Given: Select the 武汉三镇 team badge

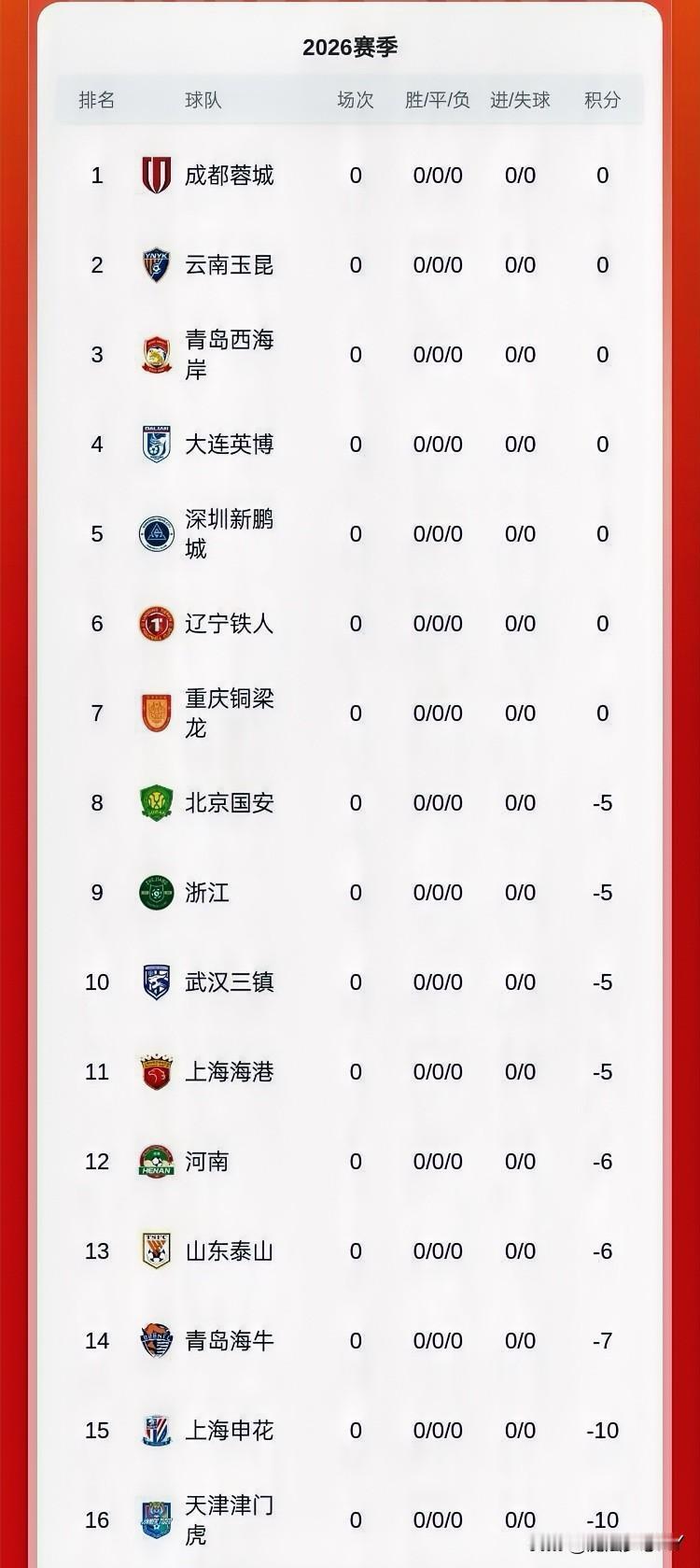Looking at the screenshot, I should tap(155, 982).
